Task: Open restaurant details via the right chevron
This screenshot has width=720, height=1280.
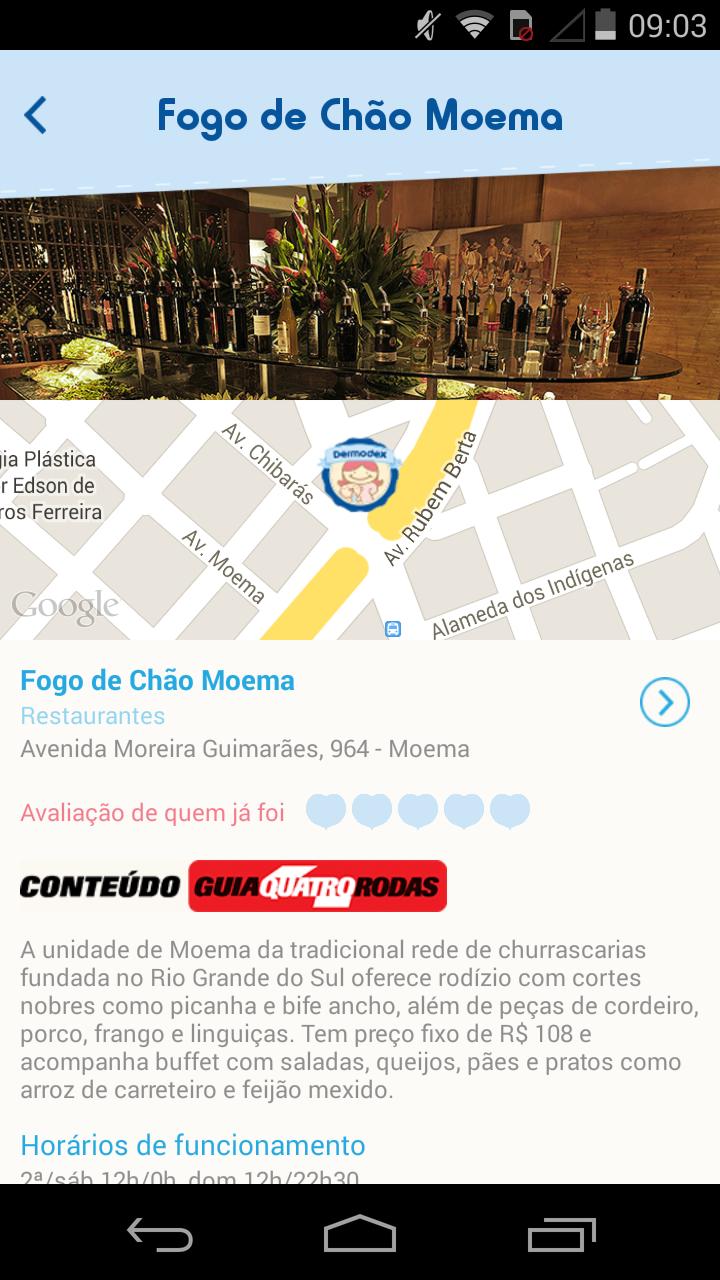Action: pyautogui.click(x=663, y=703)
